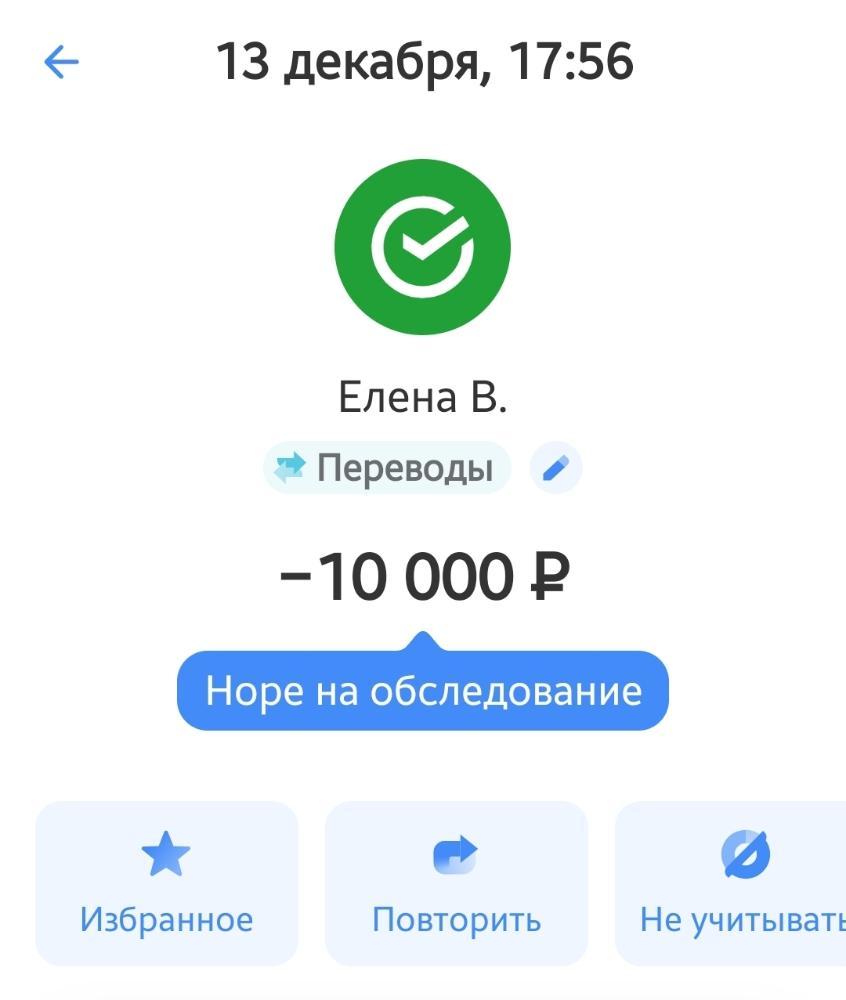Add this transfer to Избранное
Viewport: 846px width, 1000px height.
tap(166, 883)
